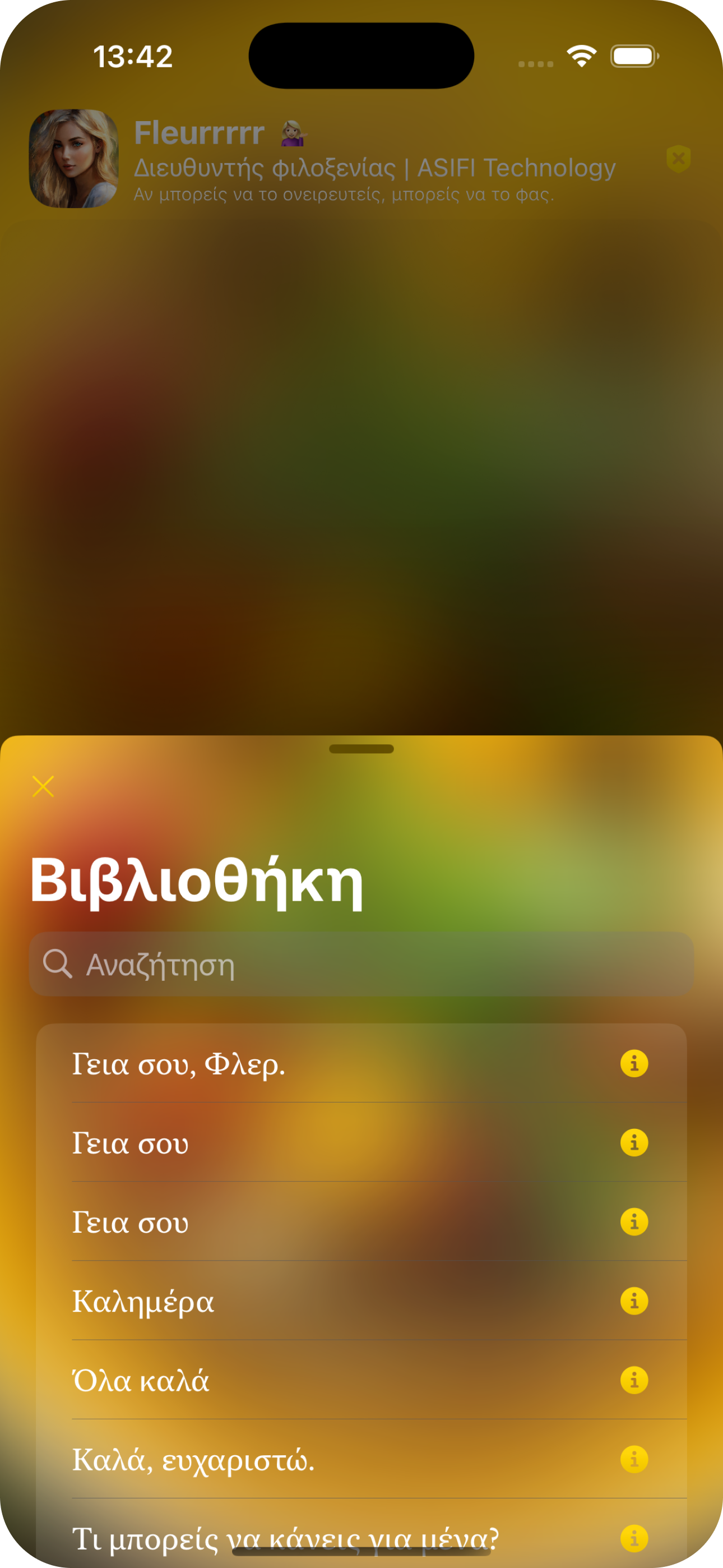Show info for 'Όλα καλά'
723x1568 pixels.
(633, 1381)
